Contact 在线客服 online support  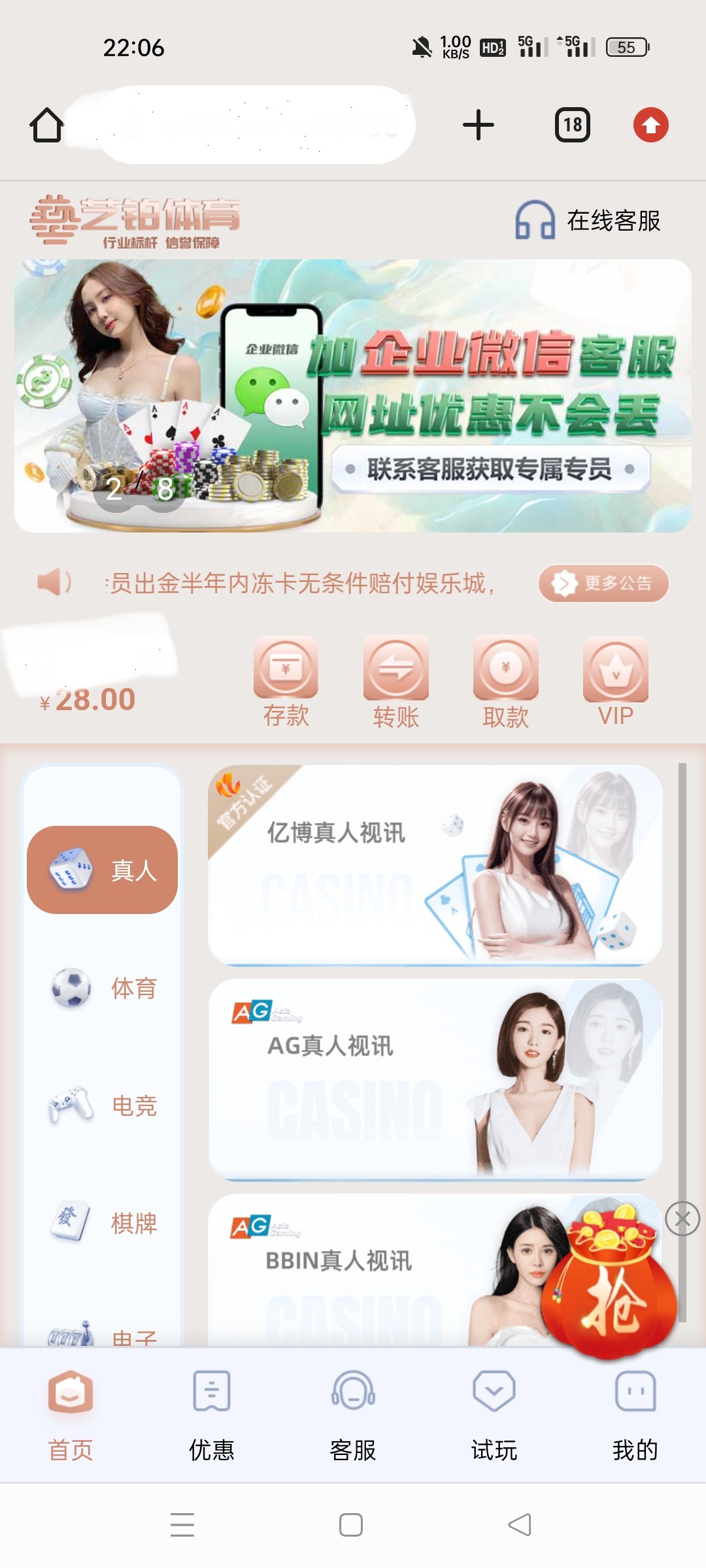(588, 221)
